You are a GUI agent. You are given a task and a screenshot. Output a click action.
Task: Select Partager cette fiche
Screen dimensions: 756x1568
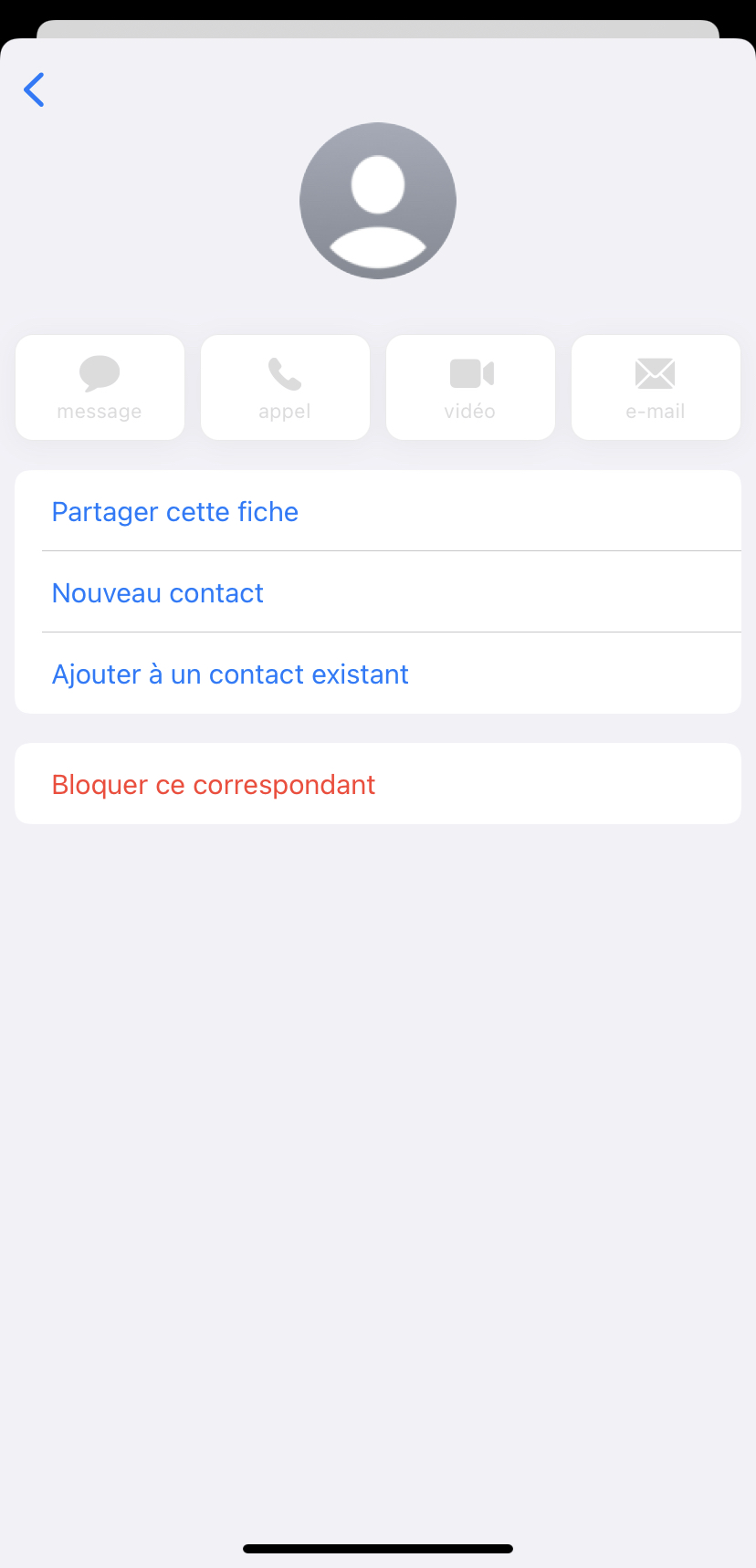pos(175,512)
